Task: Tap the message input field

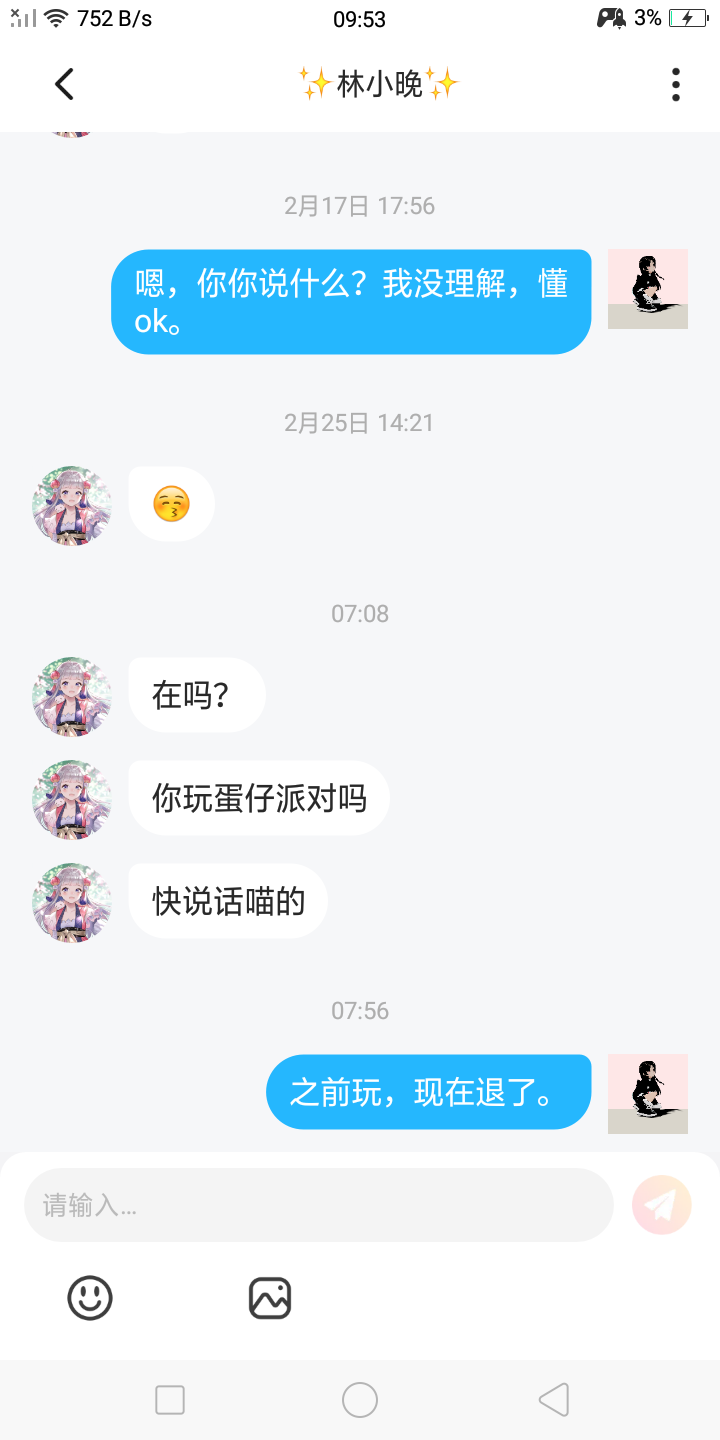Action: (x=318, y=1205)
